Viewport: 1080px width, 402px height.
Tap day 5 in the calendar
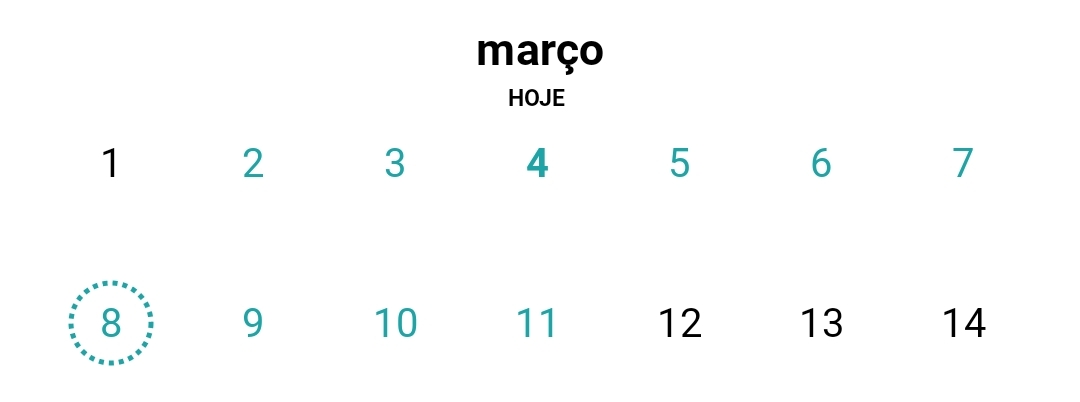click(x=680, y=162)
